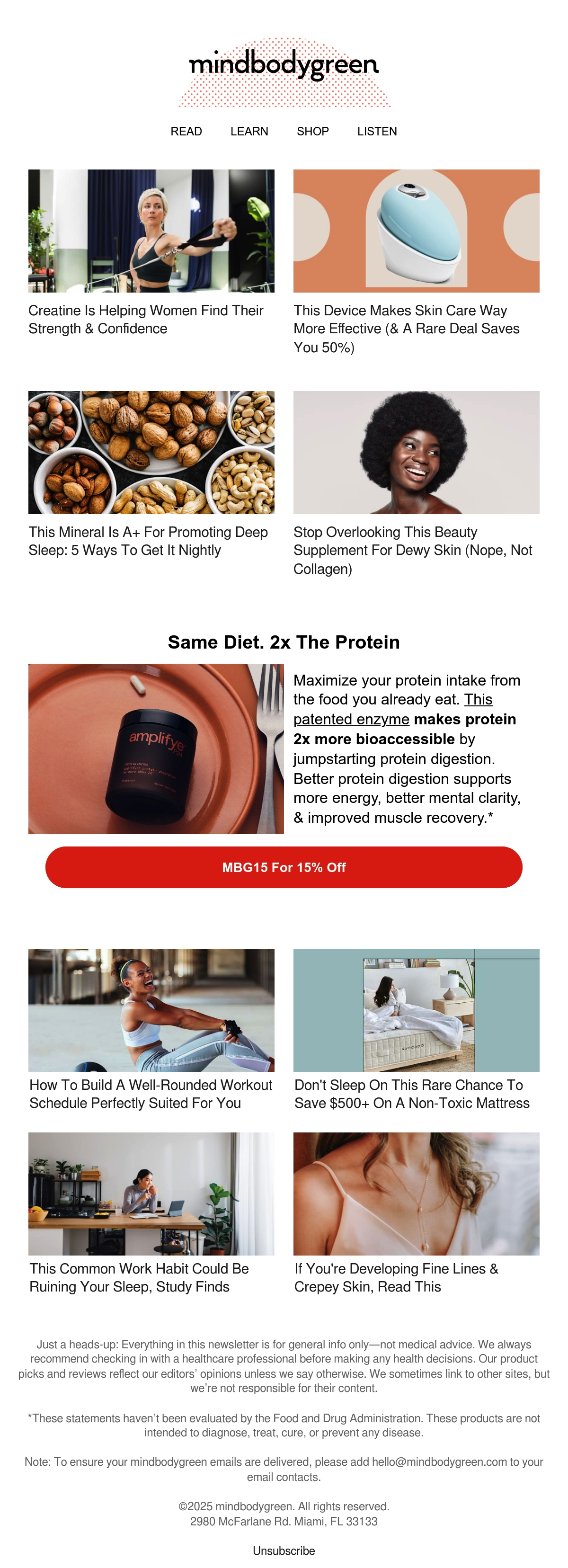The width and height of the screenshot is (568, 1568).
Task: Read the well-rounded workout schedule article
Action: point(151,1094)
